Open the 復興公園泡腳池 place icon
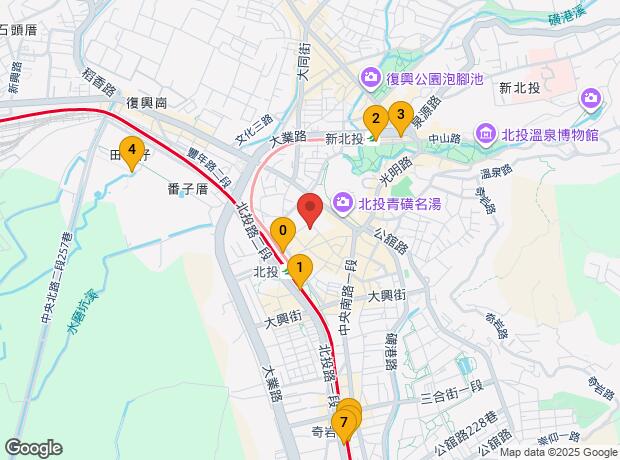Image resolution: width=620 pixels, height=460 pixels. [x=371, y=76]
